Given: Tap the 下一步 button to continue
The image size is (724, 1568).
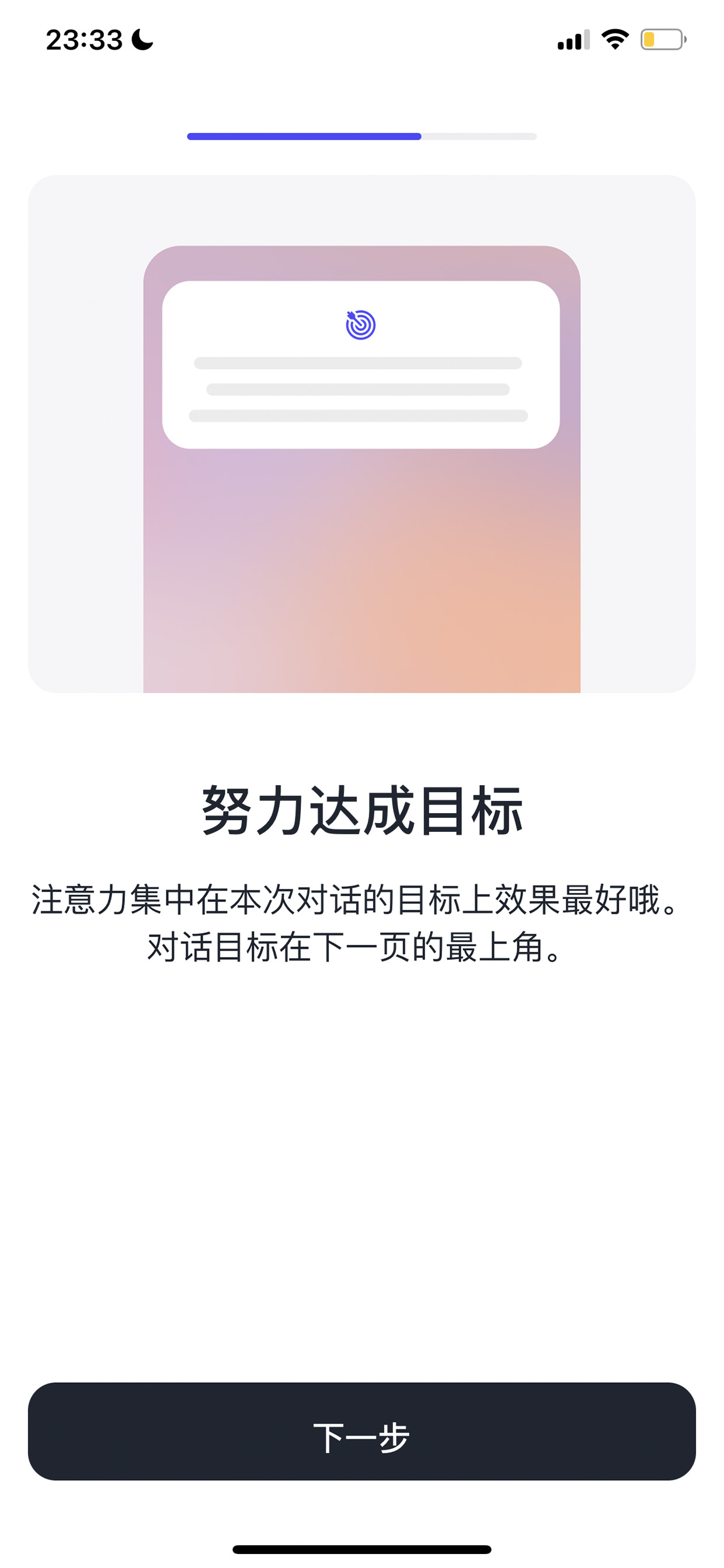Looking at the screenshot, I should click(362, 1432).
